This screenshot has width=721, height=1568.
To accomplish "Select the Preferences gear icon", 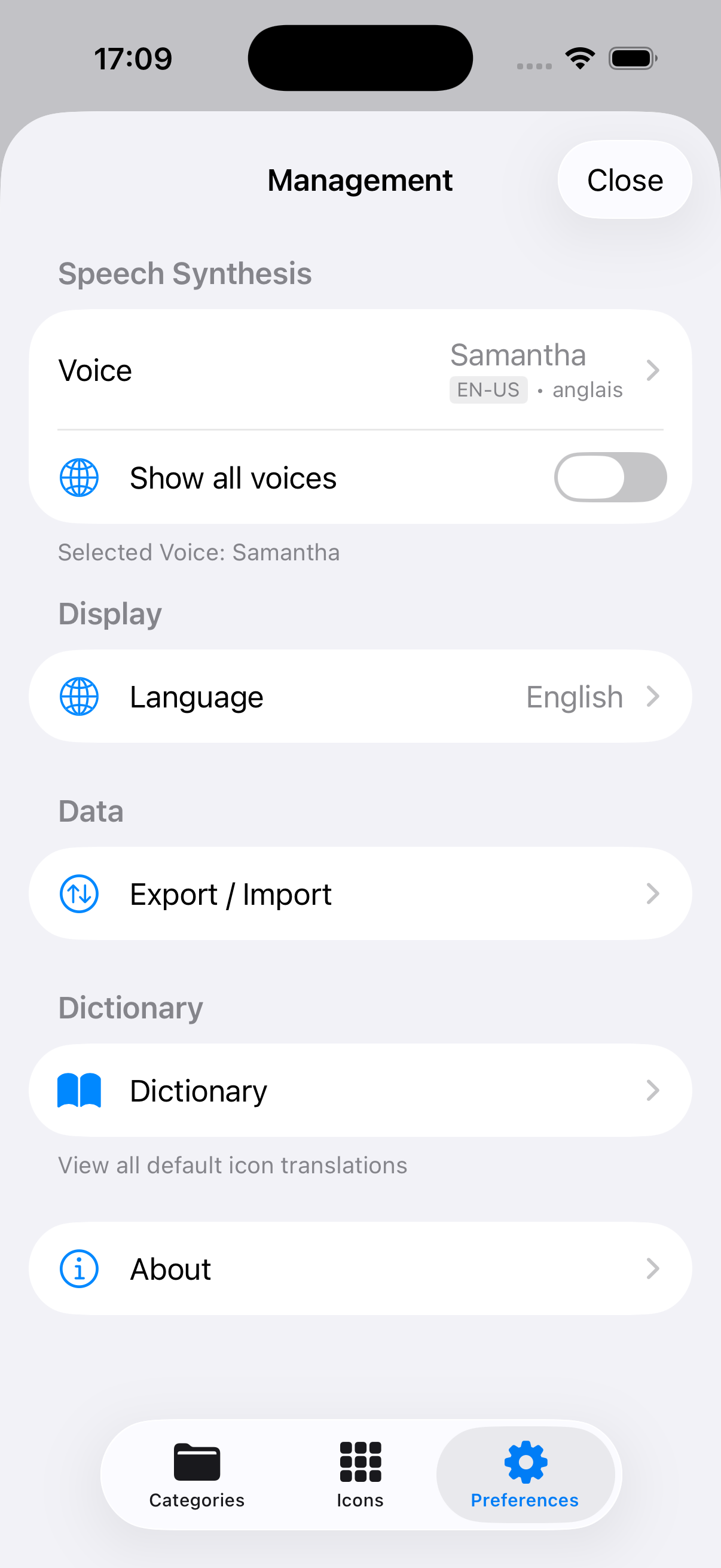I will click(524, 1462).
